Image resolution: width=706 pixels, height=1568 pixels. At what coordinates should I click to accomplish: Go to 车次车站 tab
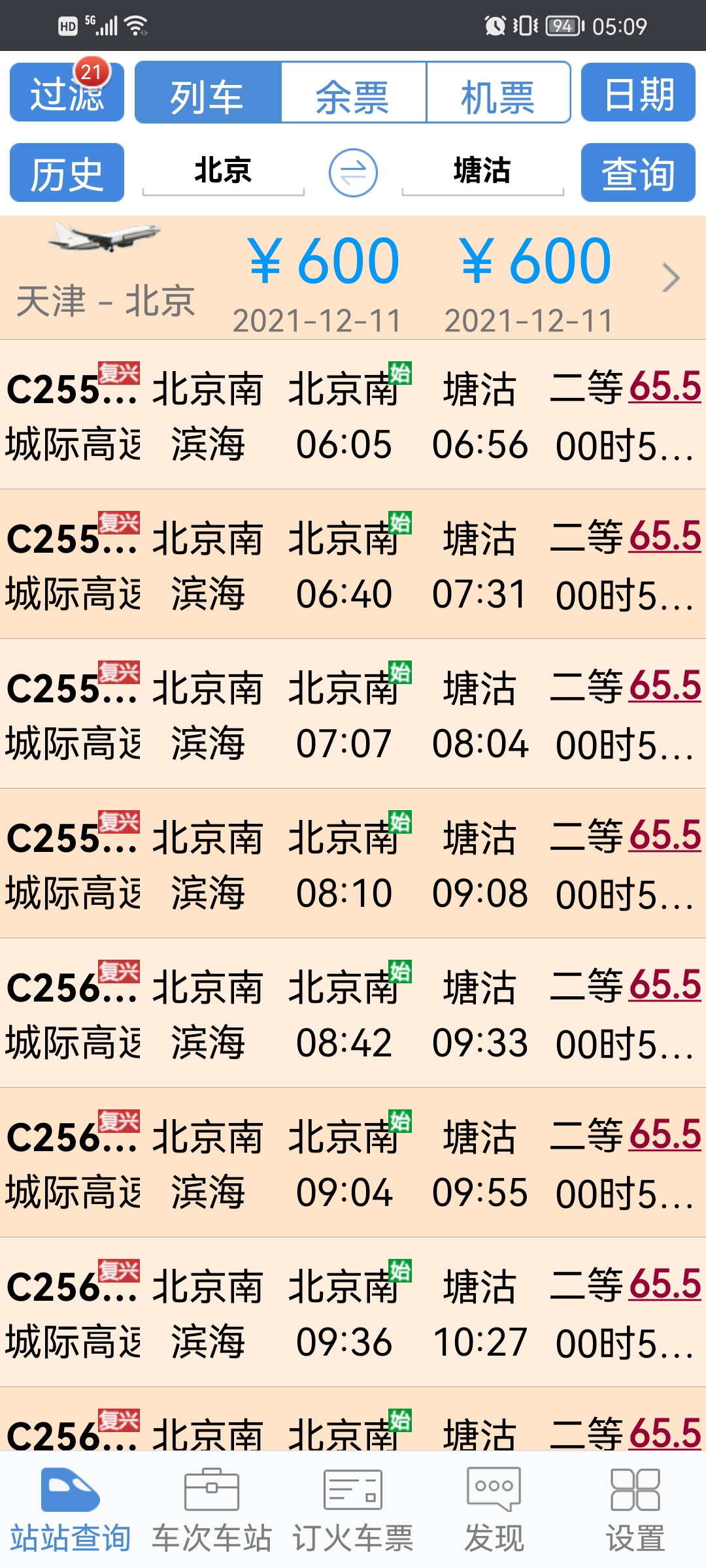(212, 1511)
